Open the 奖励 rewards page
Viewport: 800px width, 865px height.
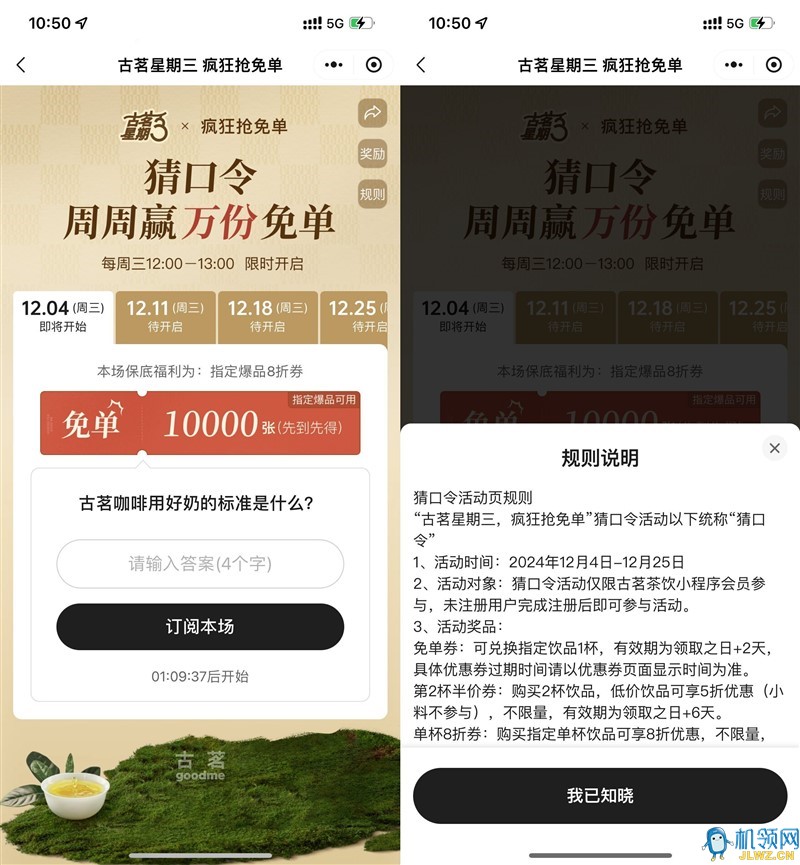[x=372, y=153]
